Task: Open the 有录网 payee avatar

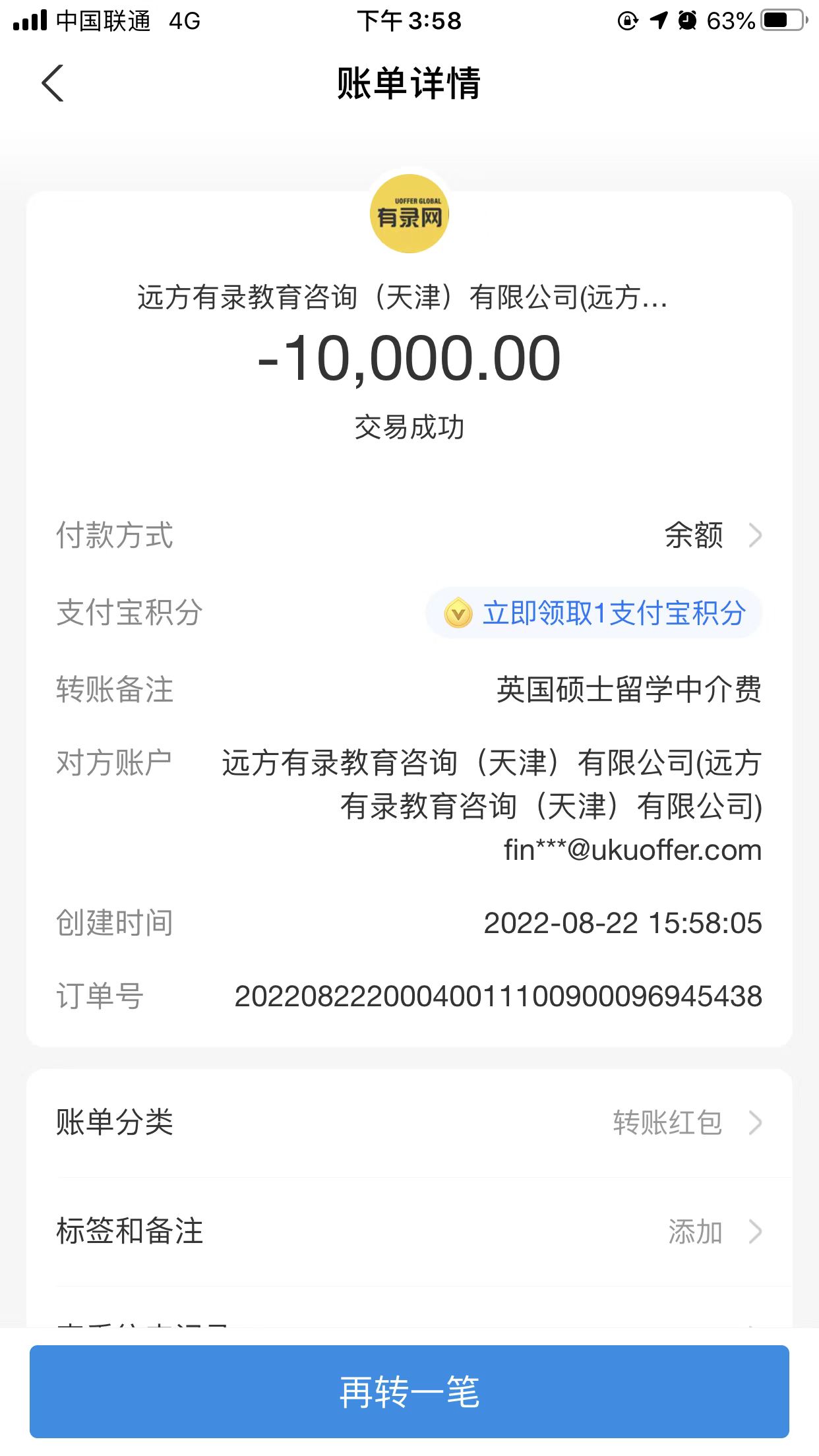Action: tap(409, 214)
